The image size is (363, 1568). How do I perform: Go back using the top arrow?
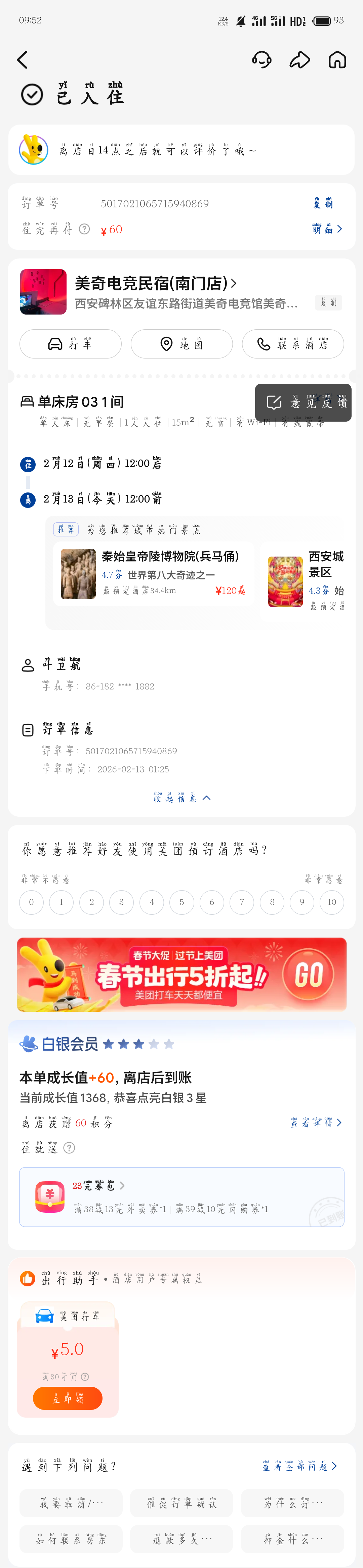[x=23, y=60]
